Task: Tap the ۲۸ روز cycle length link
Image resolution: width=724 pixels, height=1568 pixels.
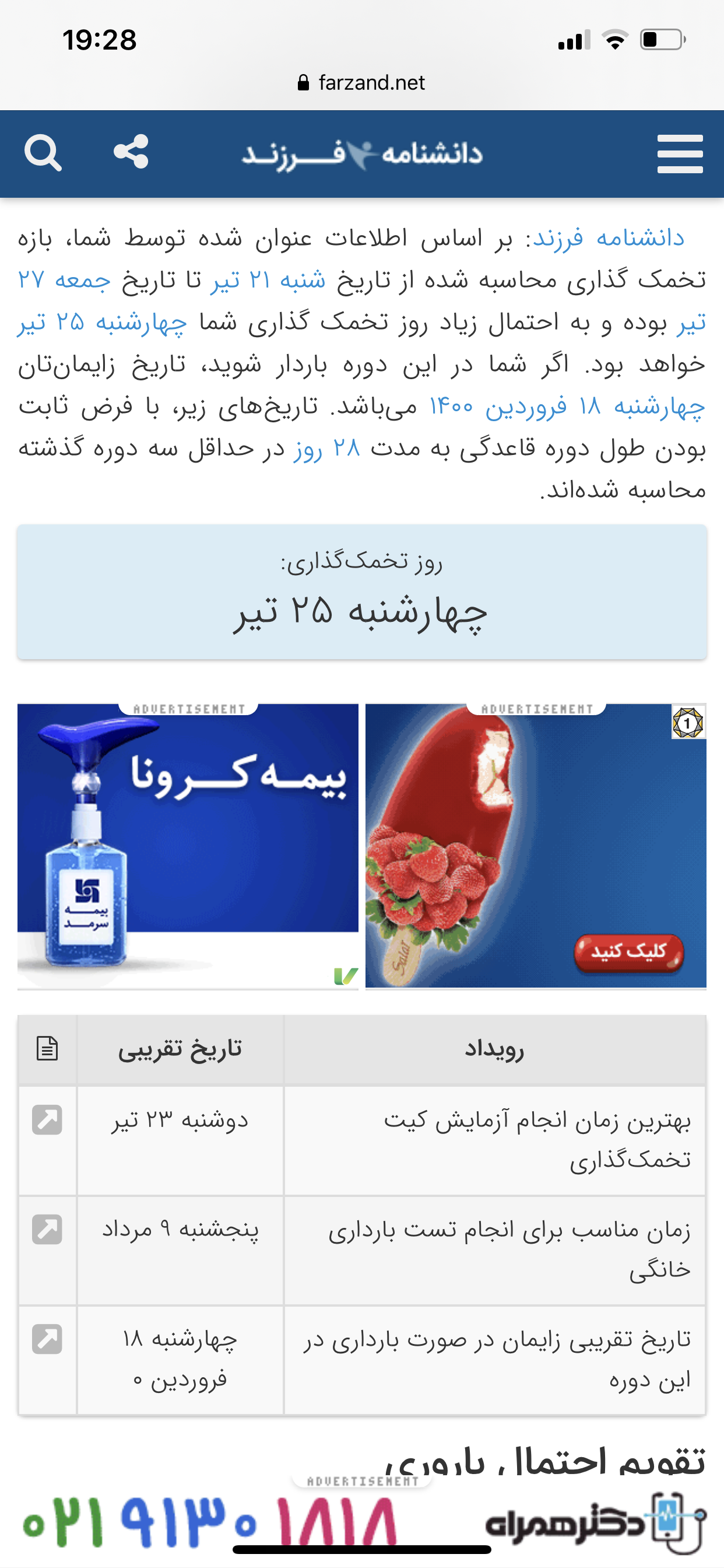Action: pos(326,449)
